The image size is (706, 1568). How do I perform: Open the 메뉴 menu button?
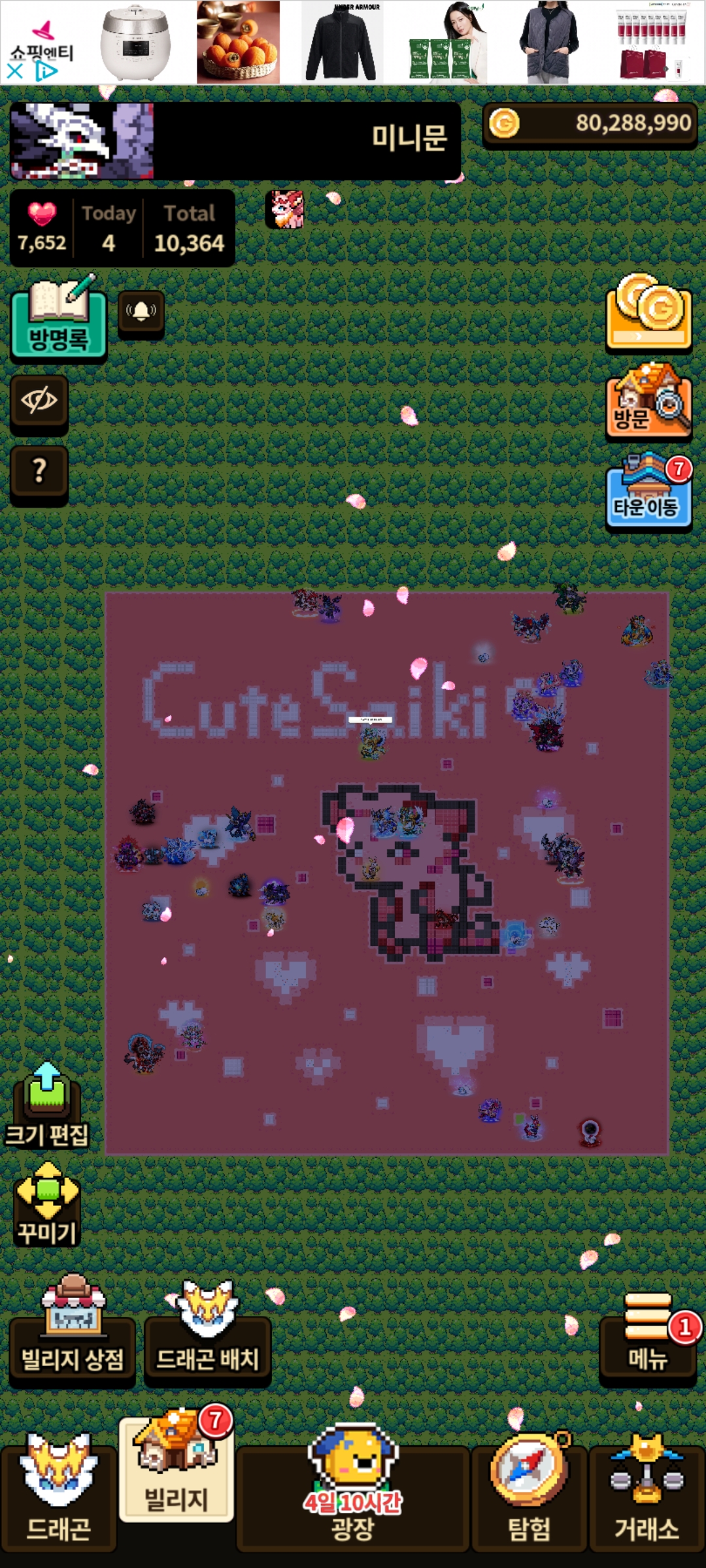click(648, 1337)
